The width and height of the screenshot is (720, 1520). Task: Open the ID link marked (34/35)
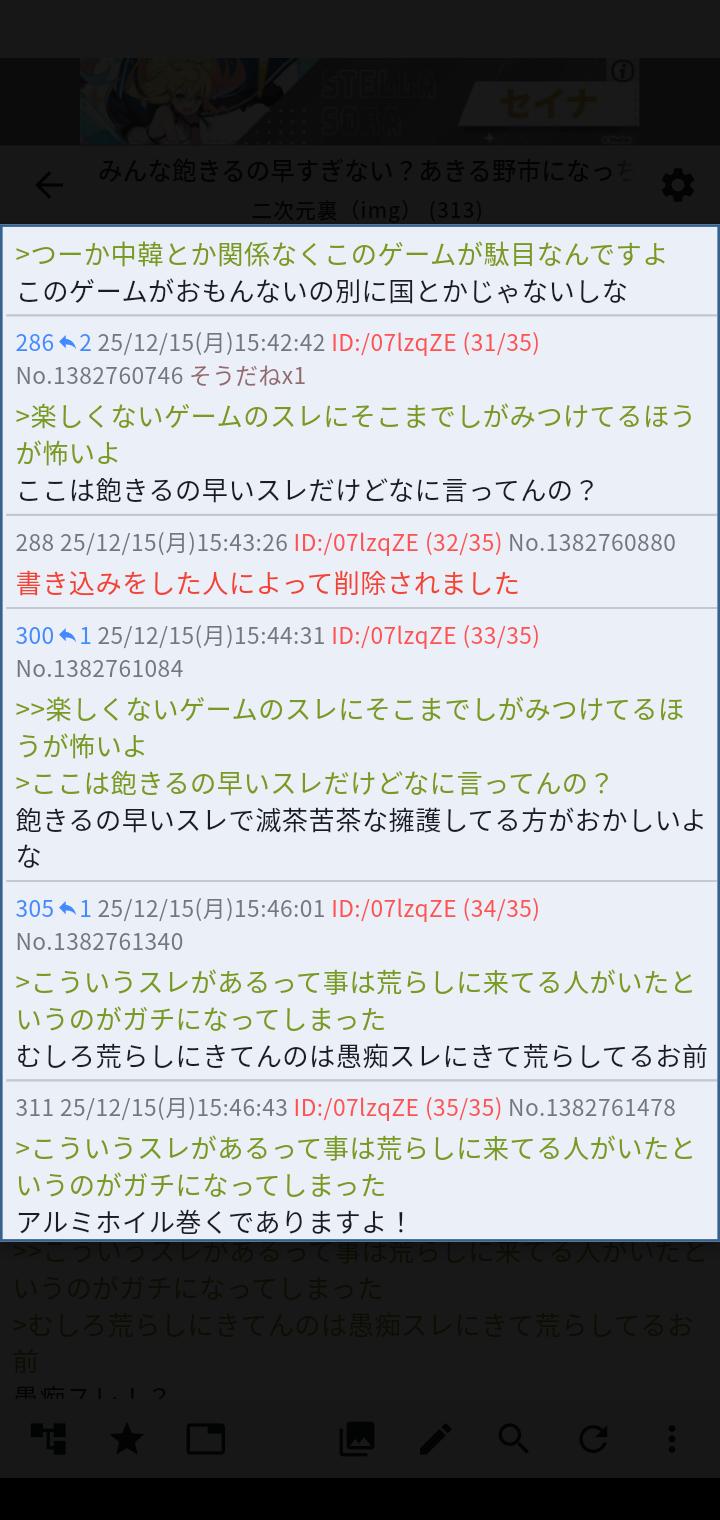(x=435, y=909)
